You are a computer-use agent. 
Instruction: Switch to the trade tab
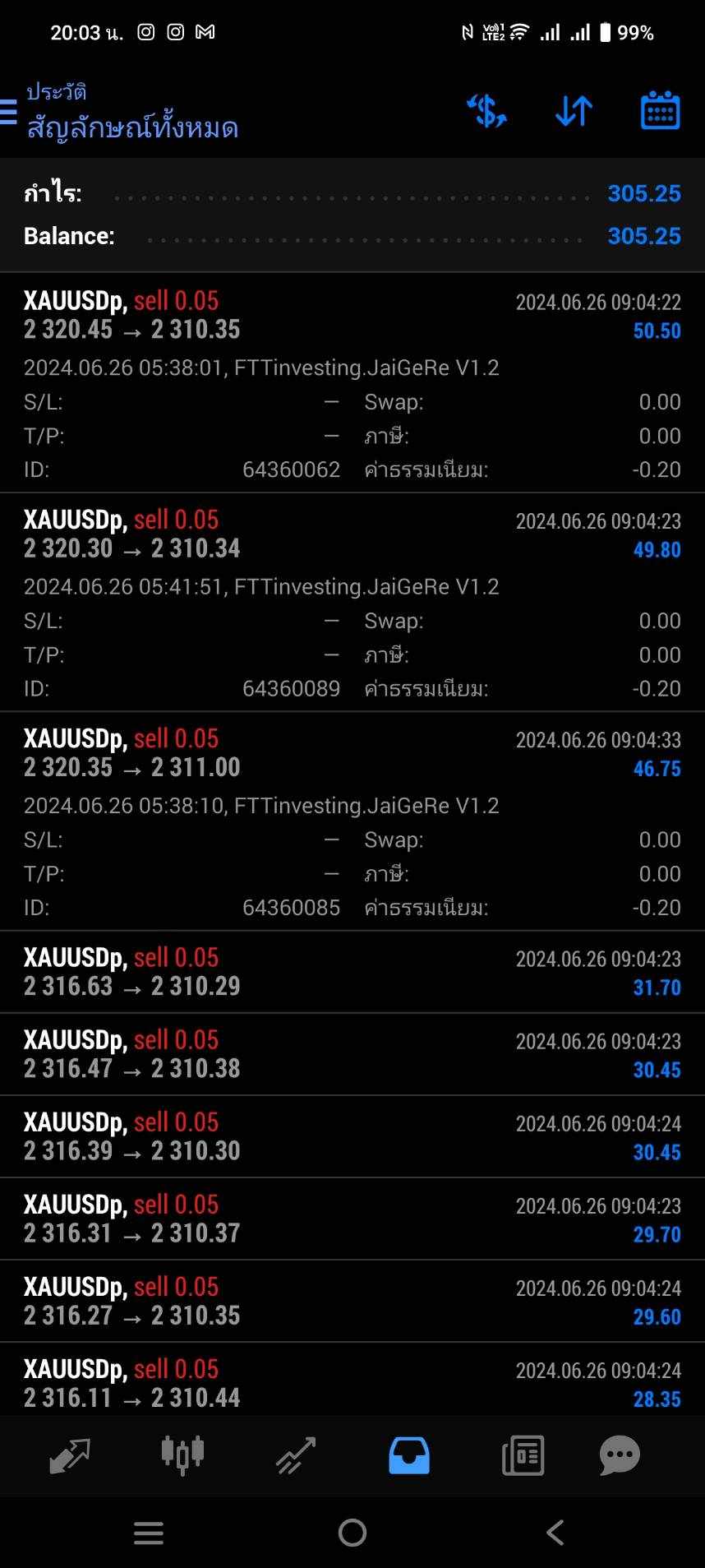pyautogui.click(x=296, y=1455)
